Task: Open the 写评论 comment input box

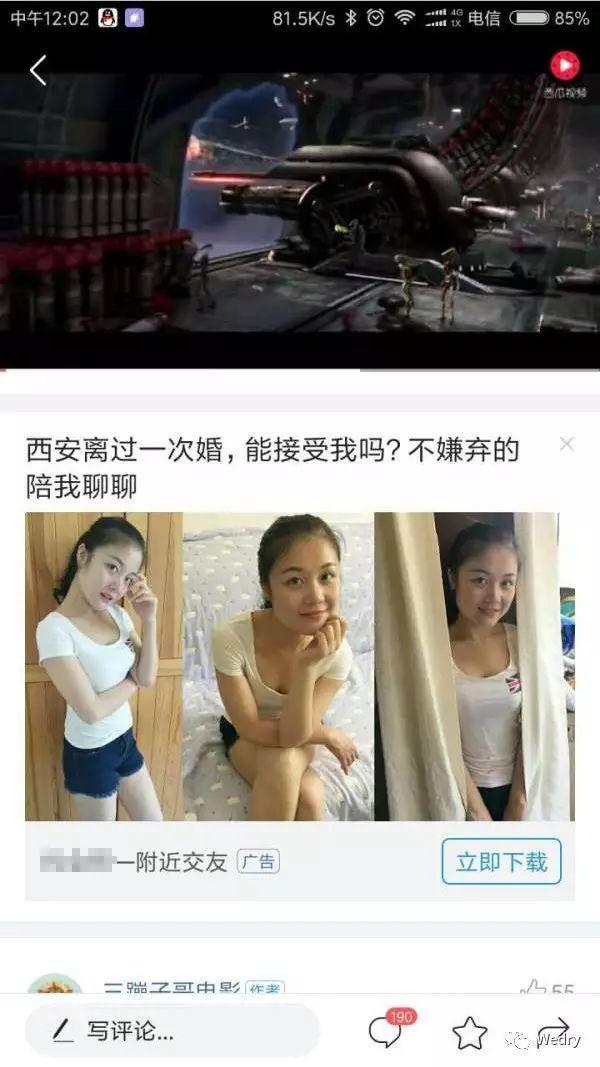Action: click(x=172, y=1030)
